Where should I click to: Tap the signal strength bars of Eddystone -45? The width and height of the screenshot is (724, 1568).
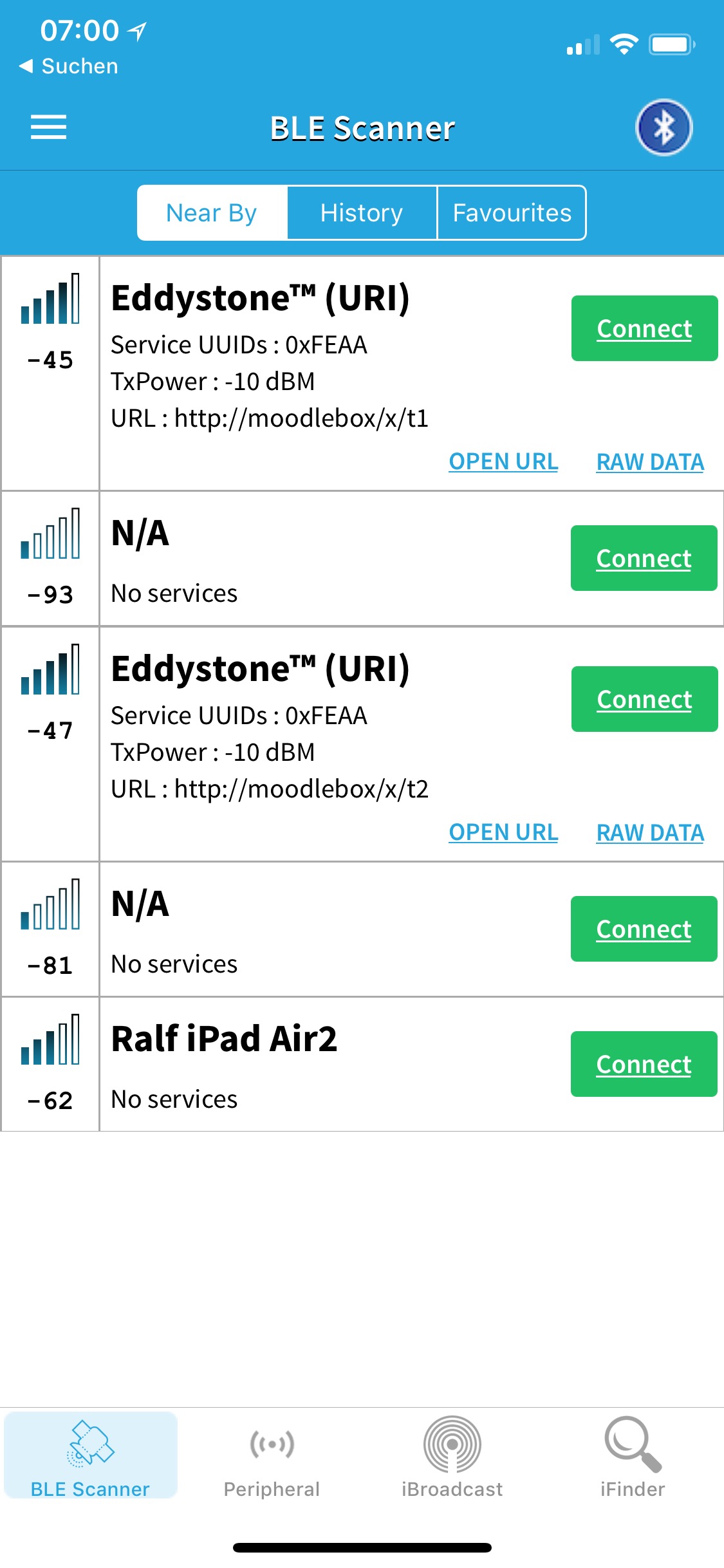(50, 303)
